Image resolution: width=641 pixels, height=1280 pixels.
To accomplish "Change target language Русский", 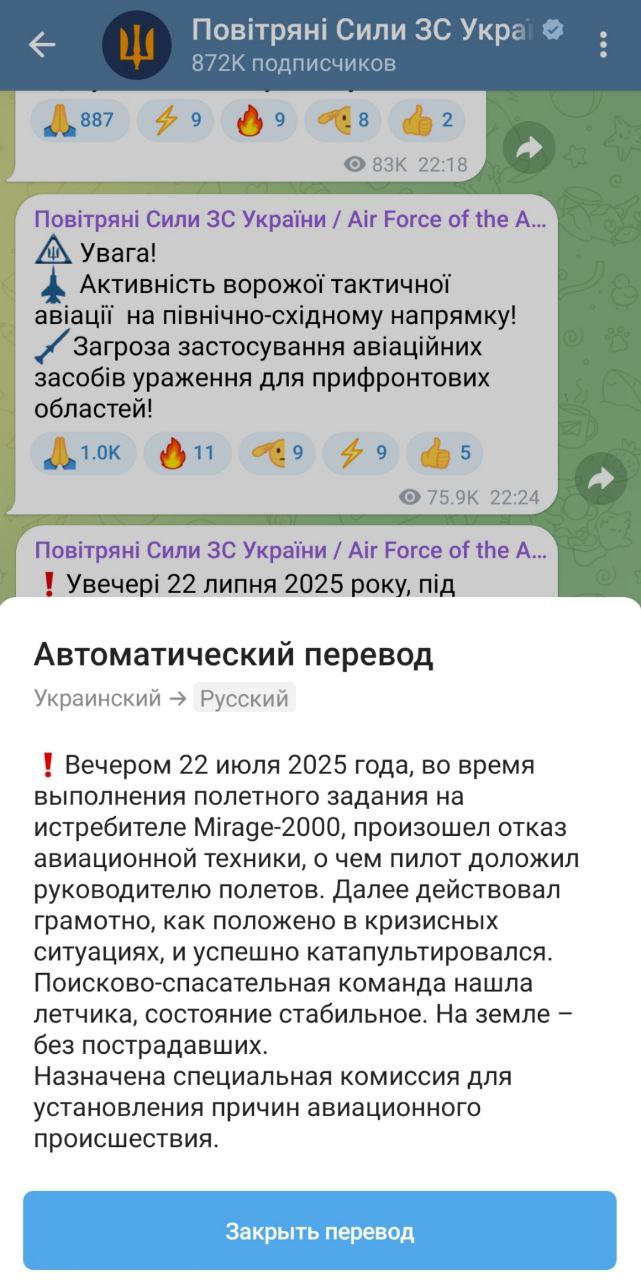I will (x=244, y=698).
